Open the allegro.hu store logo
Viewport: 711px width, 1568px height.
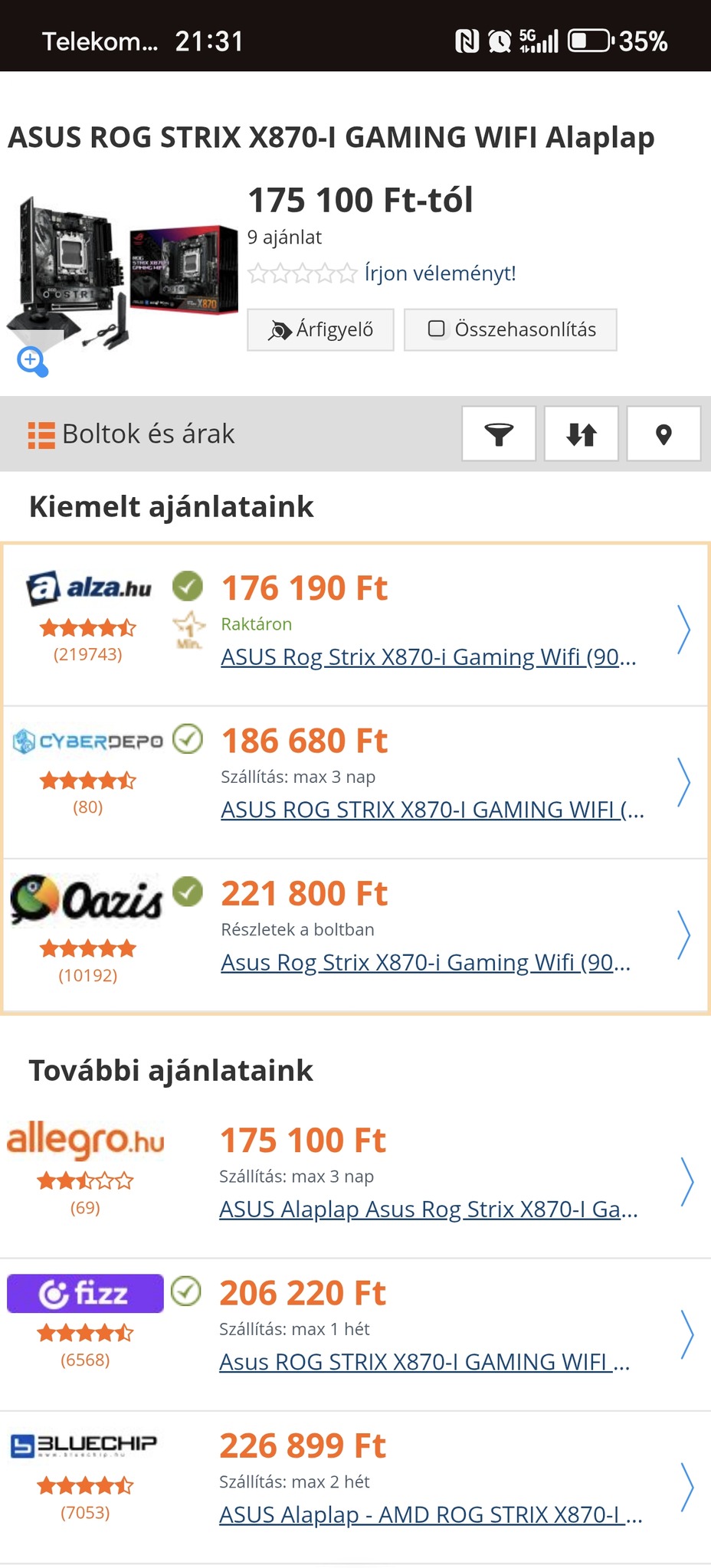(85, 1141)
